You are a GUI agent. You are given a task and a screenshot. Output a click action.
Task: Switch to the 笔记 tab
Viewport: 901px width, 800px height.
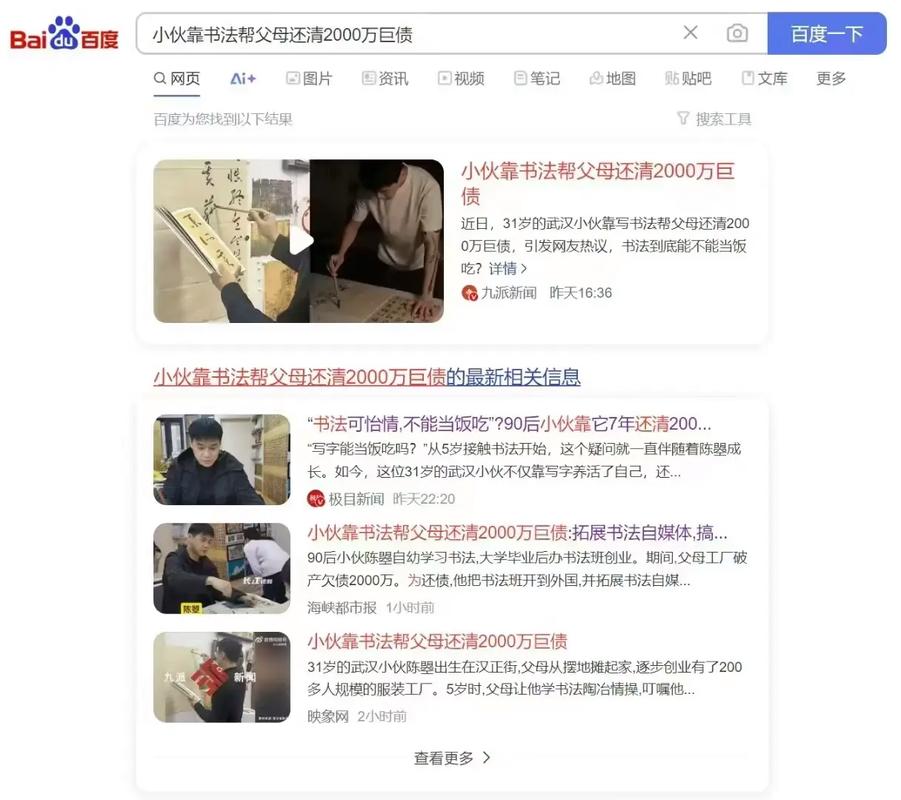(537, 78)
